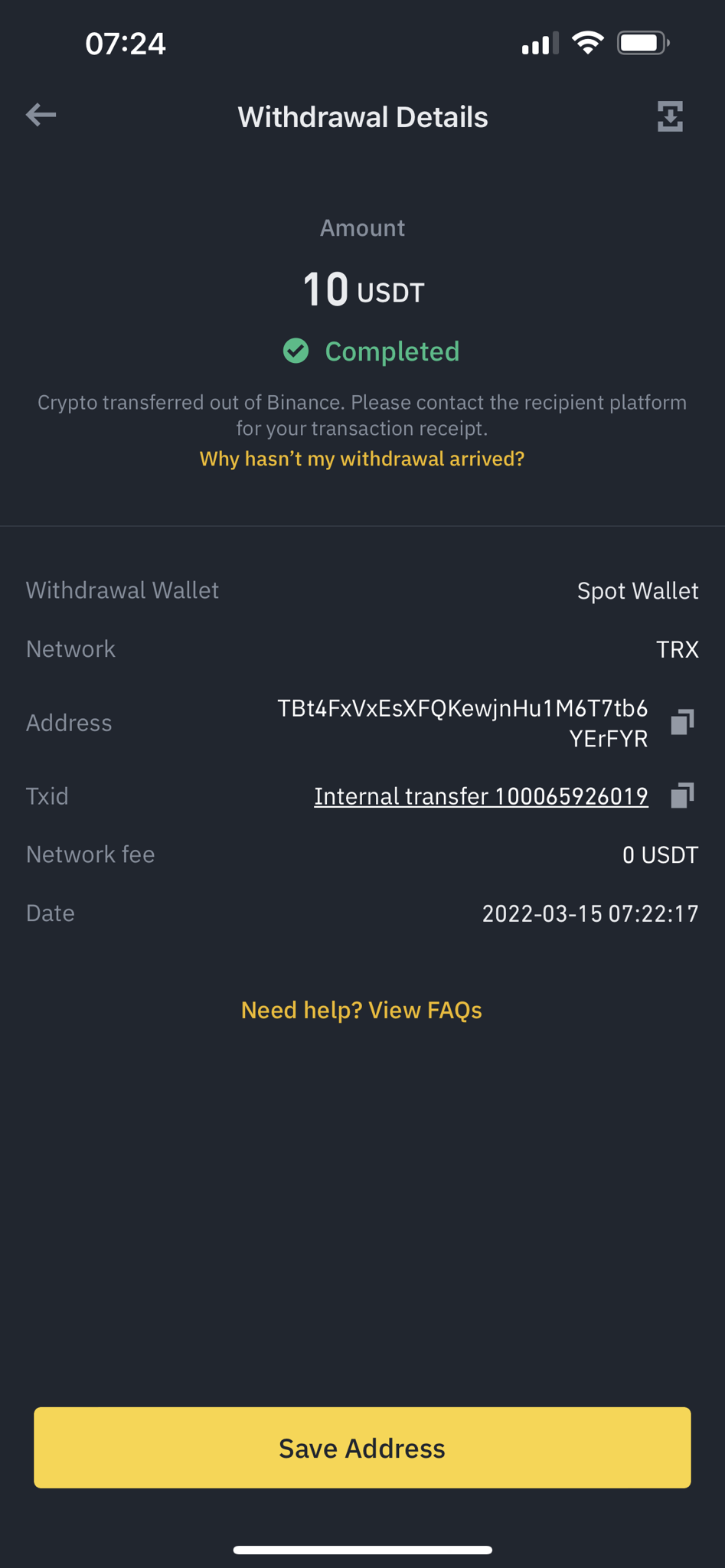Go back using the arrow icon
Screen dimensions: 725x1568
(41, 116)
